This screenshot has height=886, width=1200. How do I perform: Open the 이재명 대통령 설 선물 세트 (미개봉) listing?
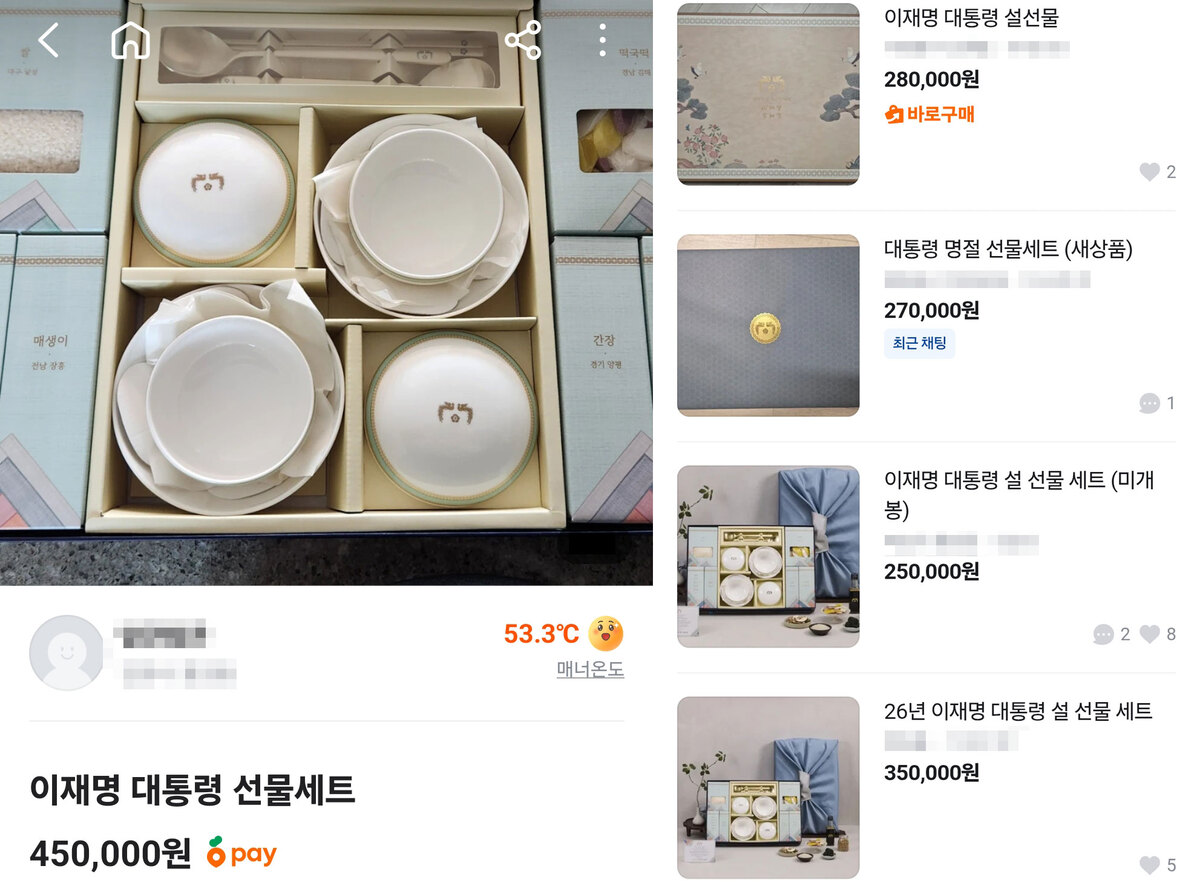pyautogui.click(x=1018, y=481)
